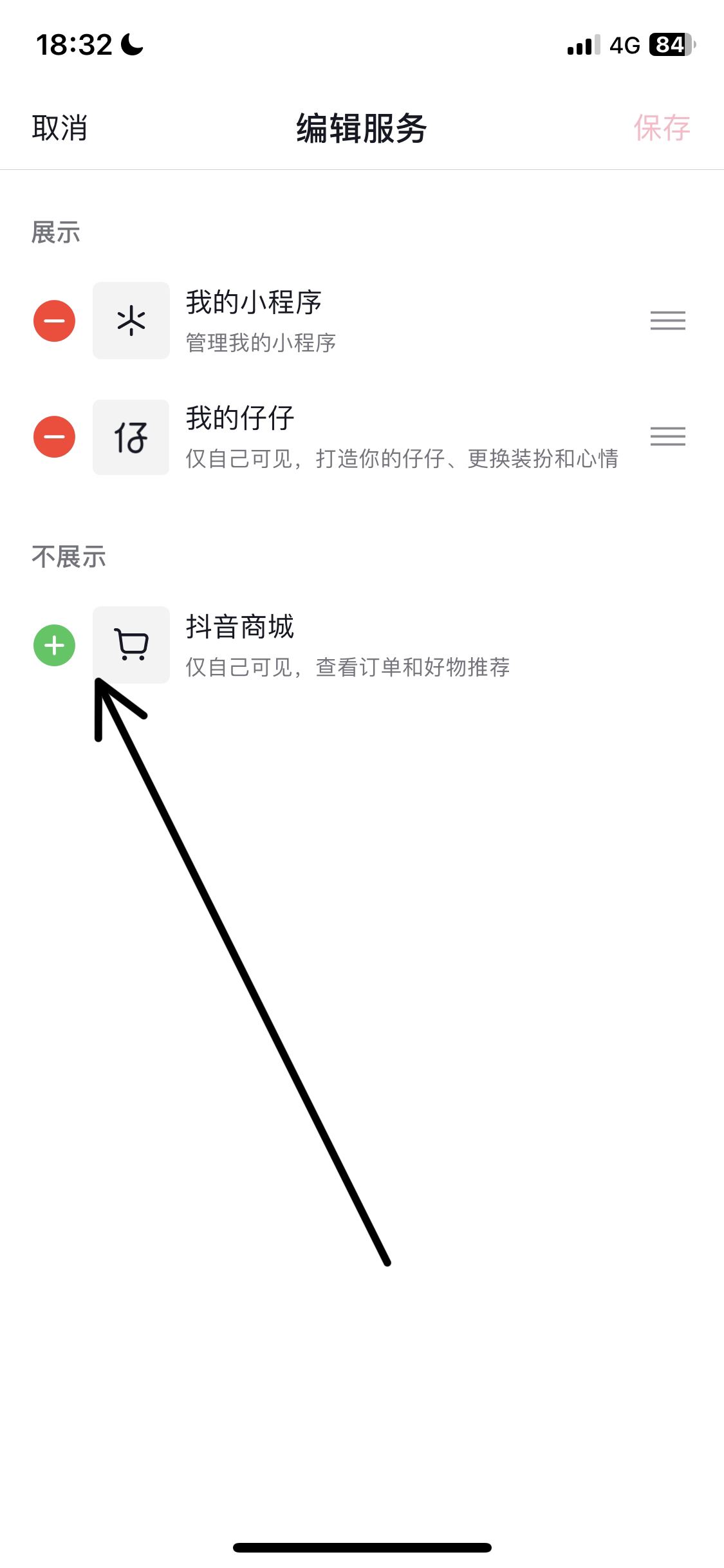724x1568 pixels.
Task: Grab the reorder handle next to 我的仔仔
Action: pyautogui.click(x=668, y=437)
